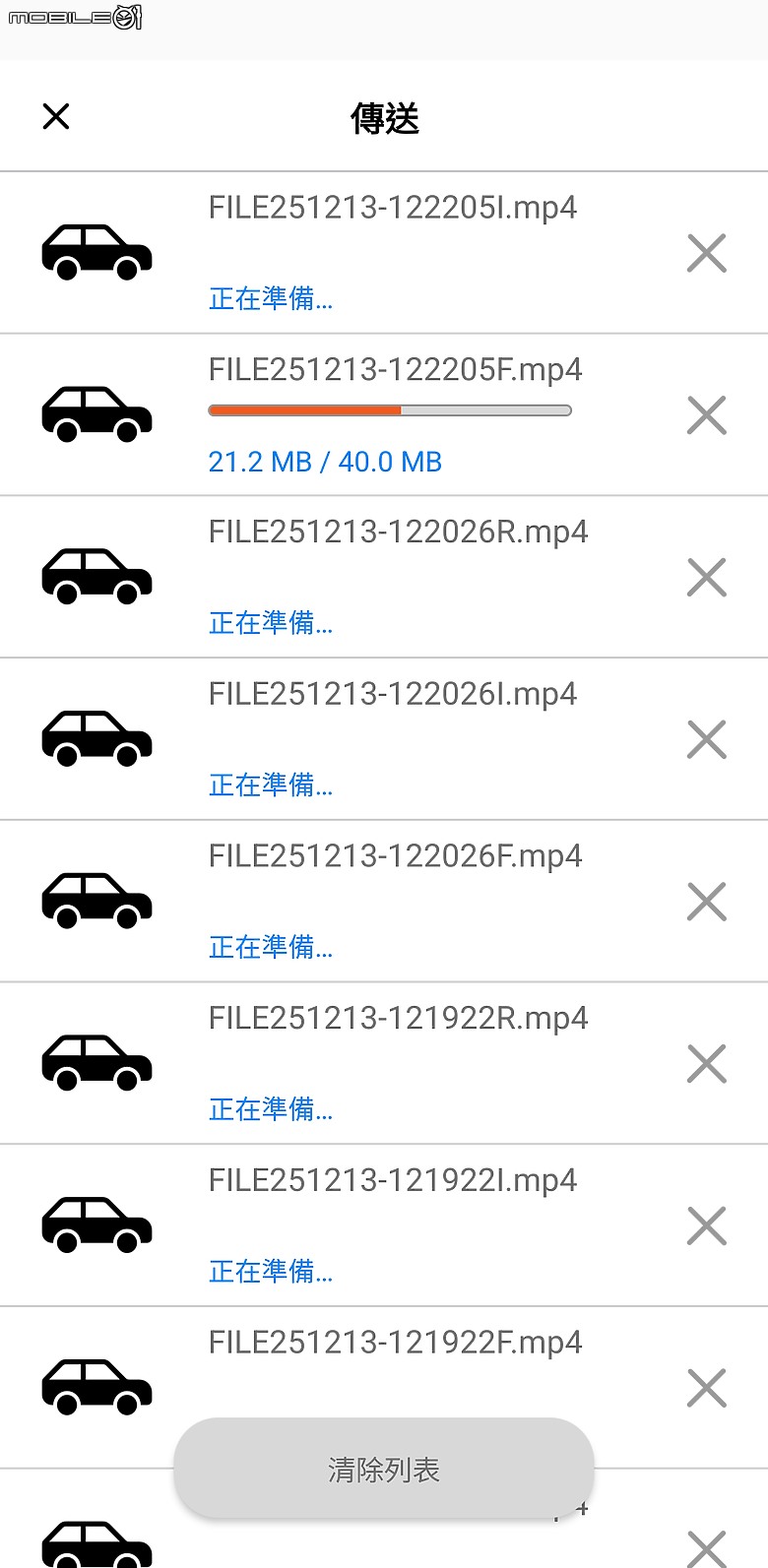Open the file FILE251213-121922F.mp4
Screen dimensions: 768x1568
[x=395, y=1341]
